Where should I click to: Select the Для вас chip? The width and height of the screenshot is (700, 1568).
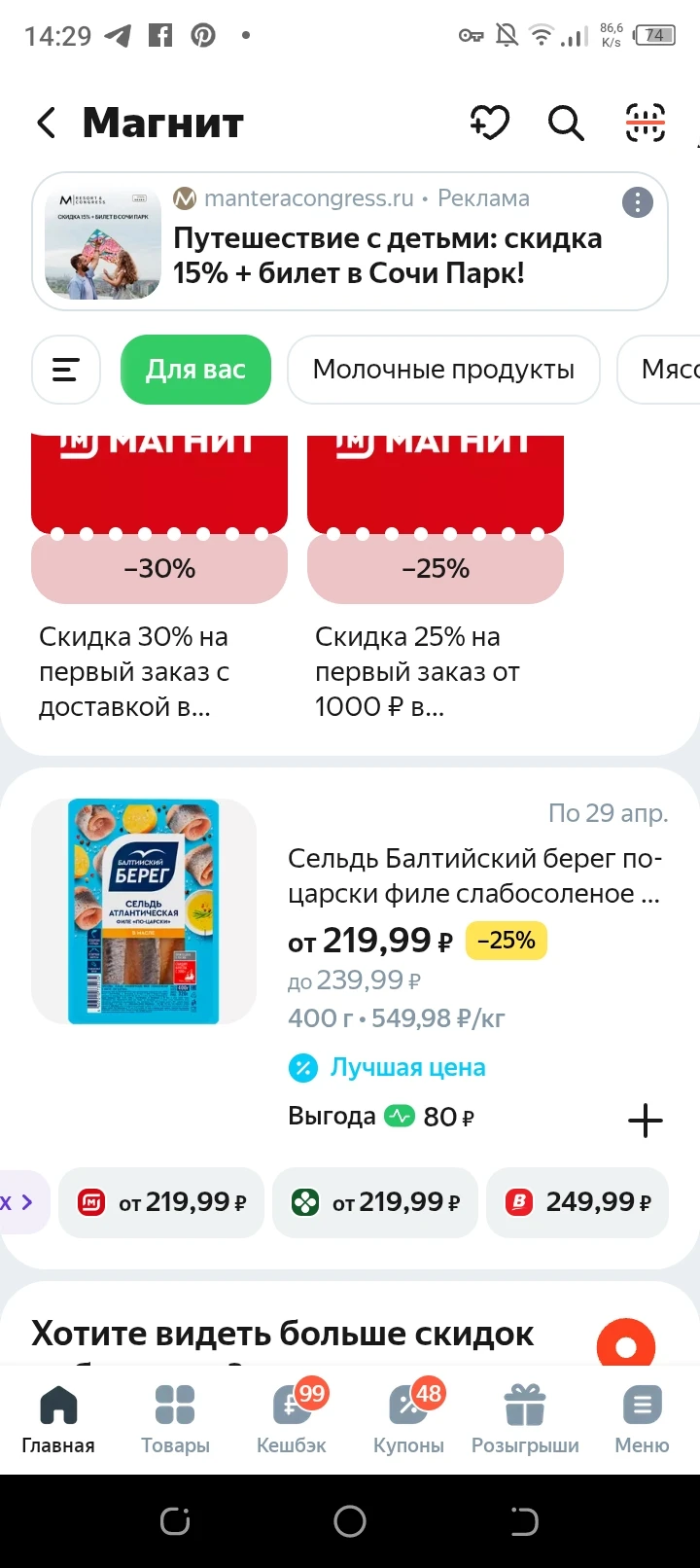(195, 370)
